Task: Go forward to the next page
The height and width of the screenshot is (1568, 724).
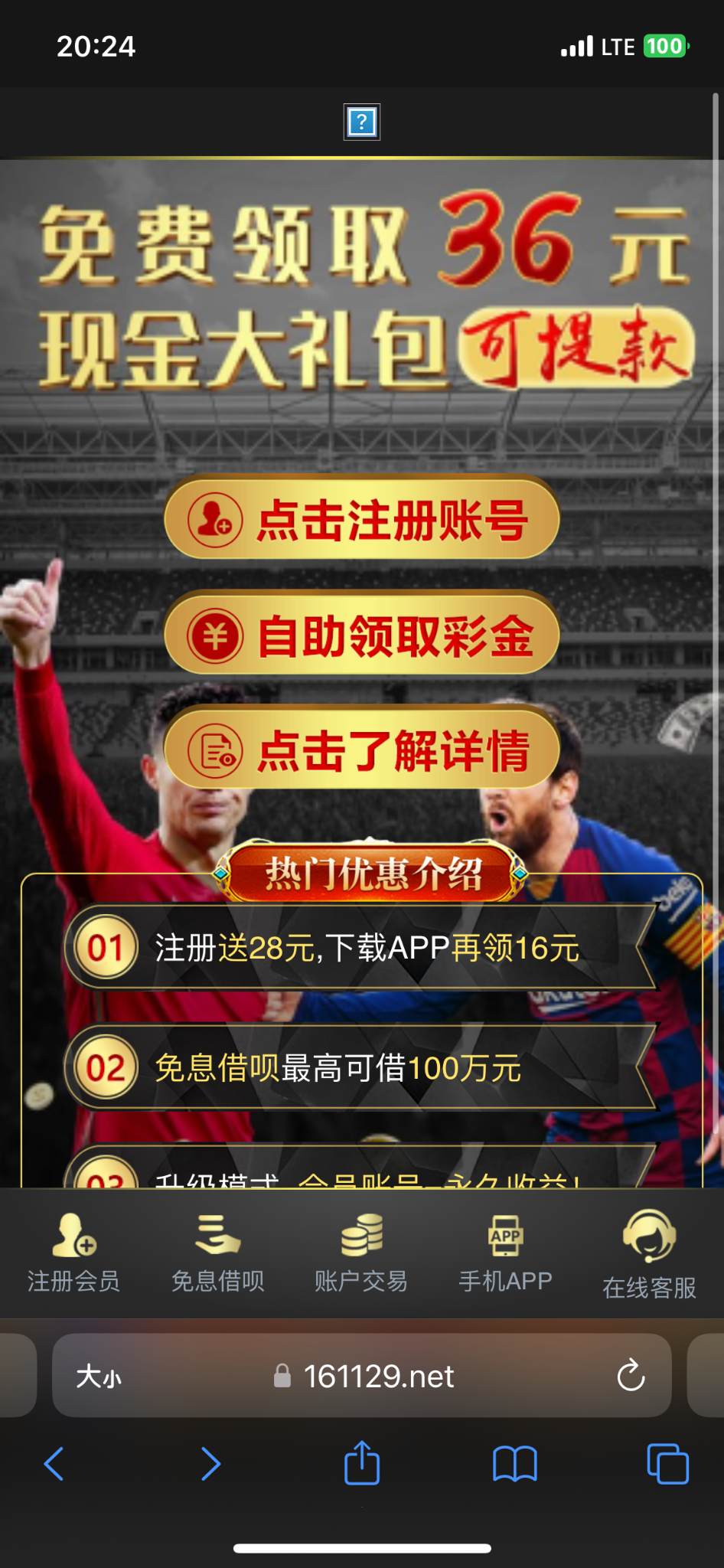Action: pyautogui.click(x=210, y=1464)
